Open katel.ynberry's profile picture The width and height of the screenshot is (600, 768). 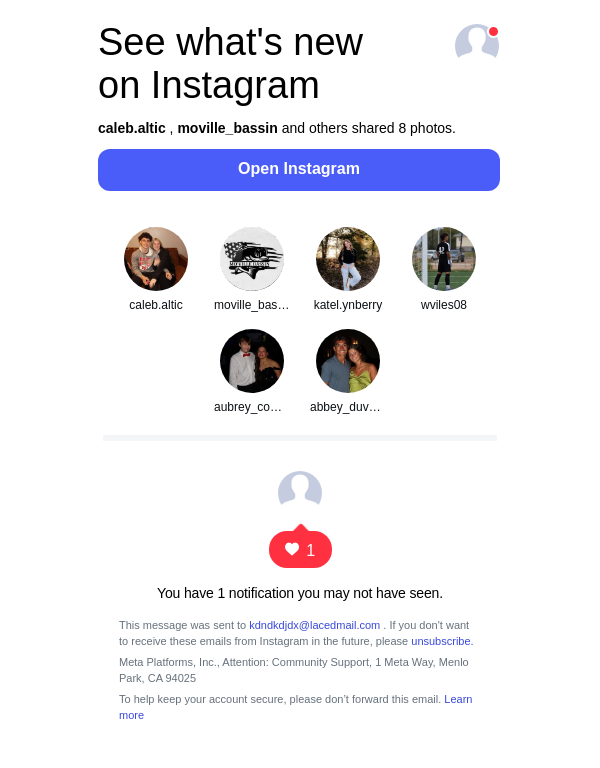[348, 259]
